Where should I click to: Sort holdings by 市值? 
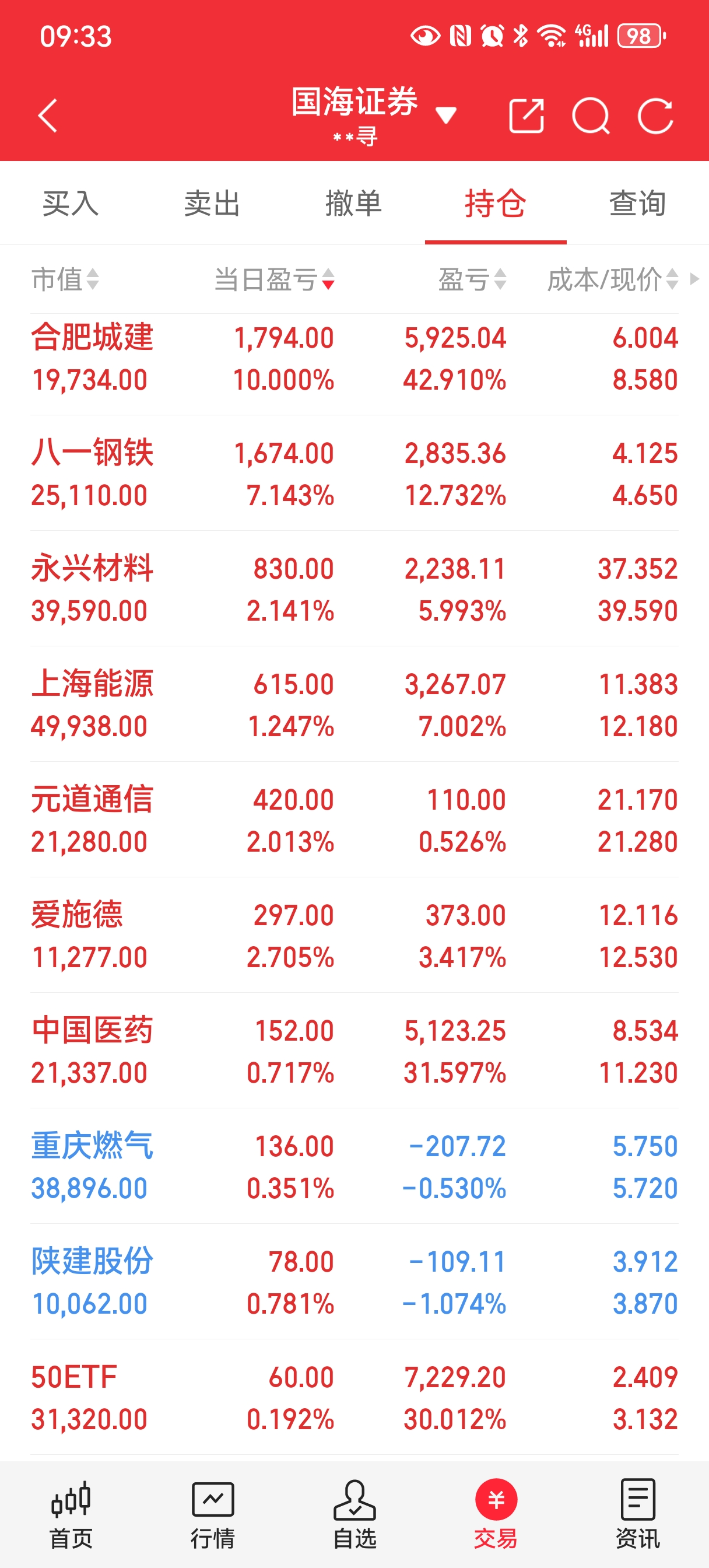pos(65,280)
